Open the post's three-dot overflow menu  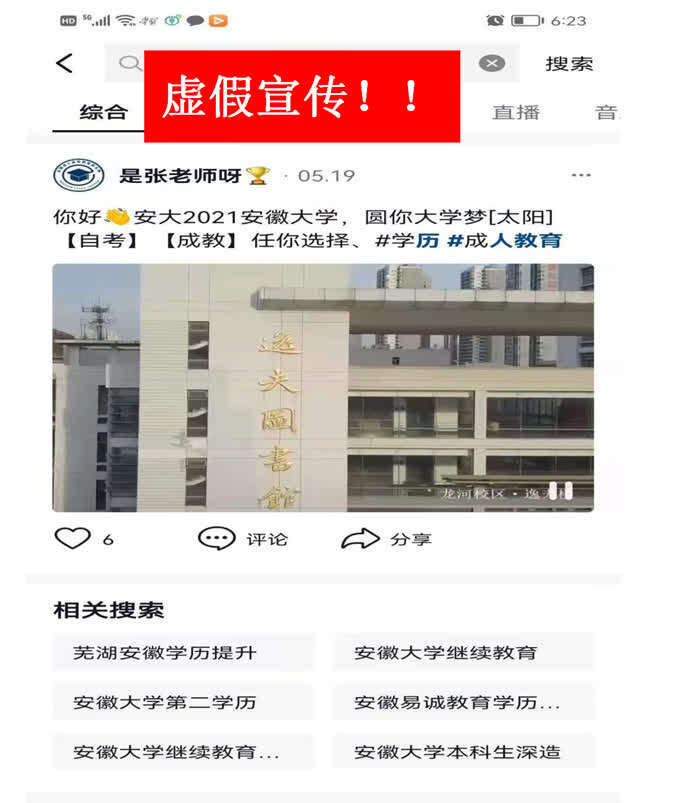coord(581,175)
